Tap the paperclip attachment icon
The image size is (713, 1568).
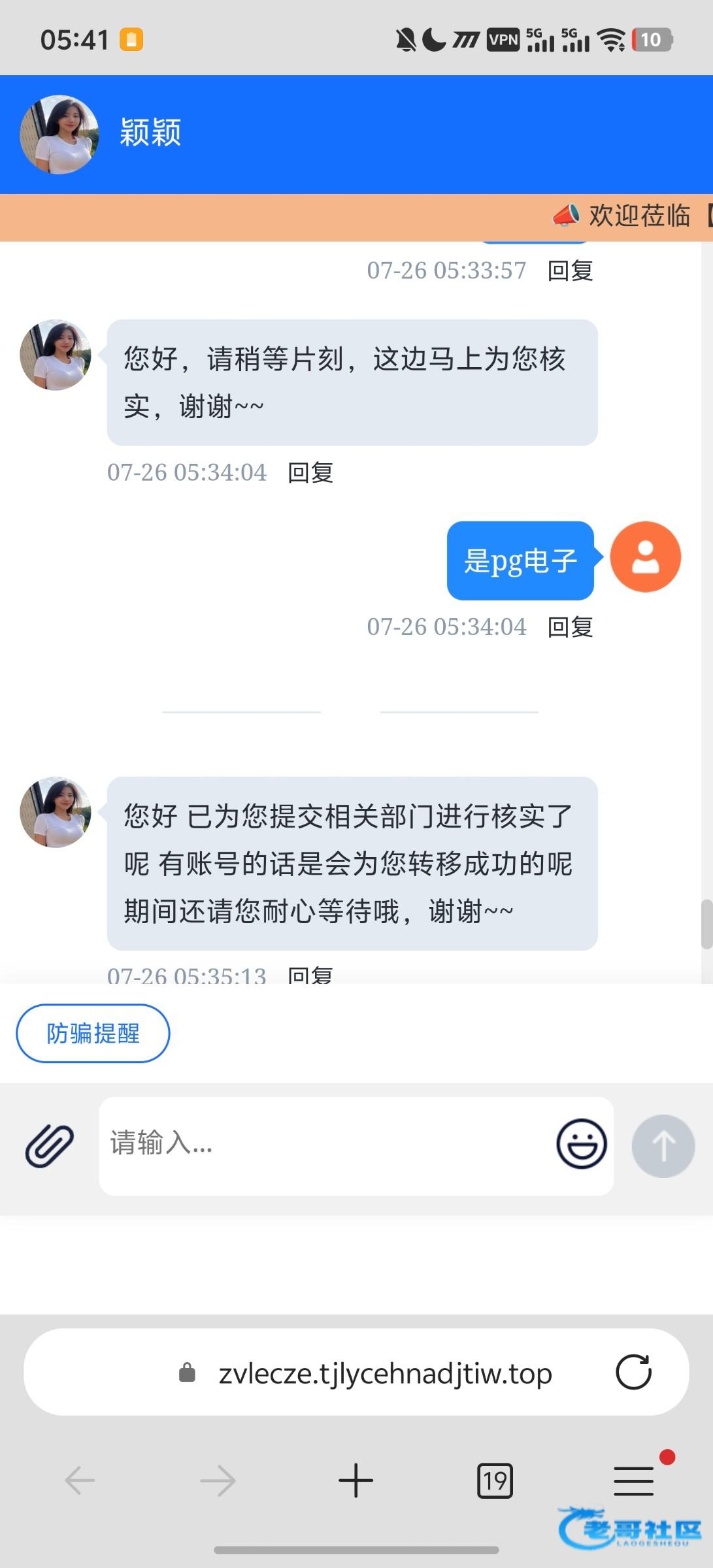pos(50,1146)
